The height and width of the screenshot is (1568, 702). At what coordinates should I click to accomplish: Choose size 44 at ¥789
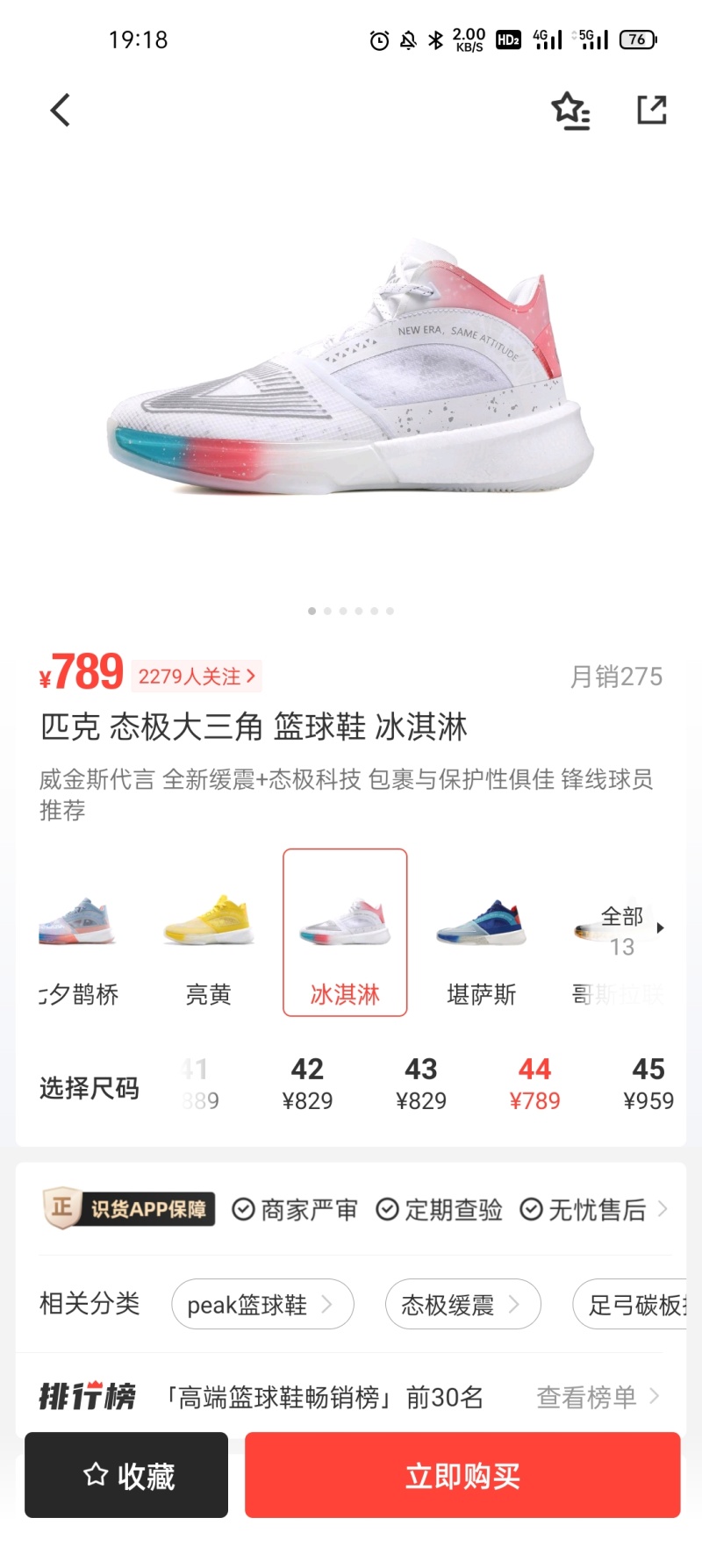(x=534, y=1084)
